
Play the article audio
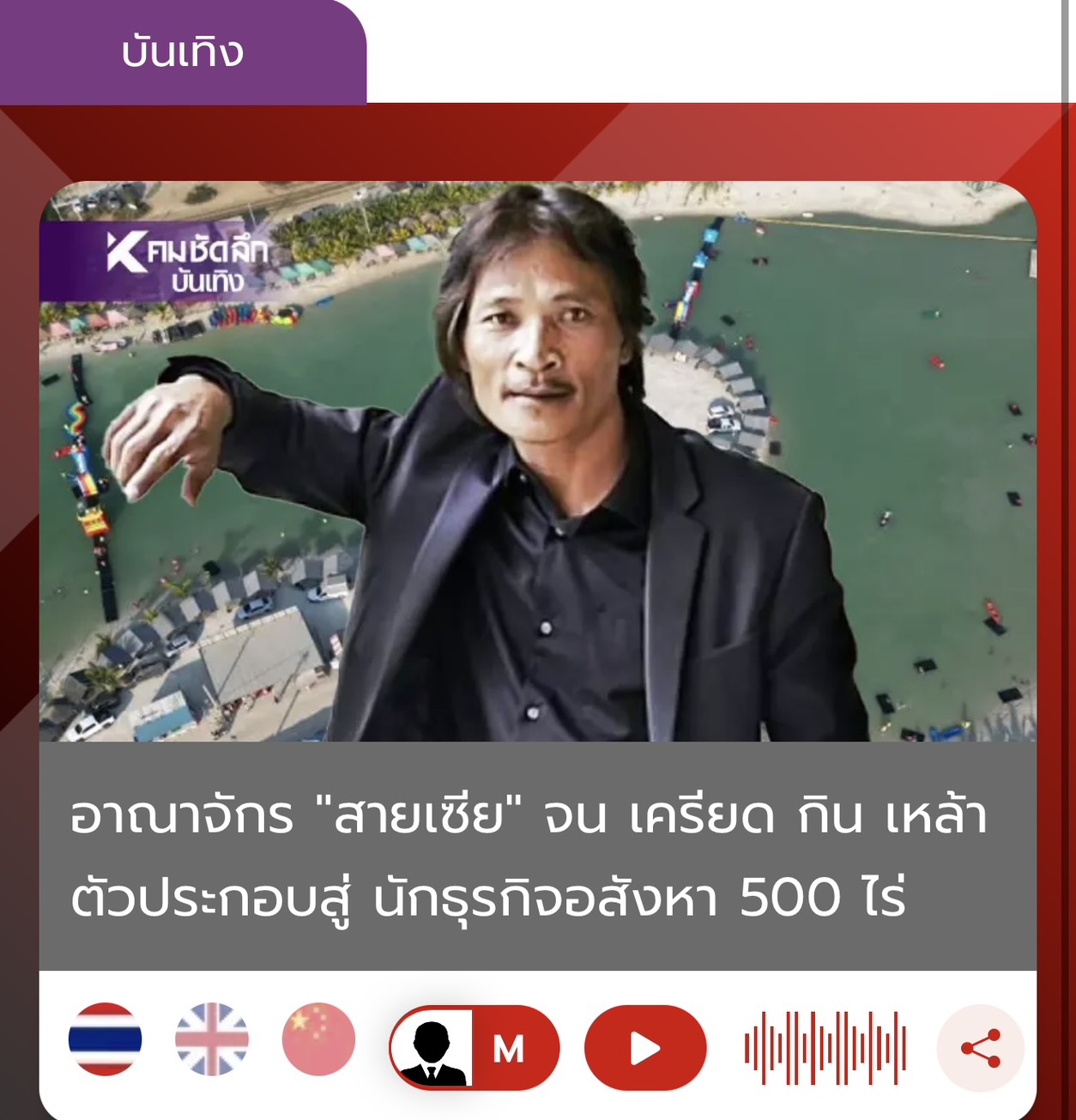click(645, 1047)
